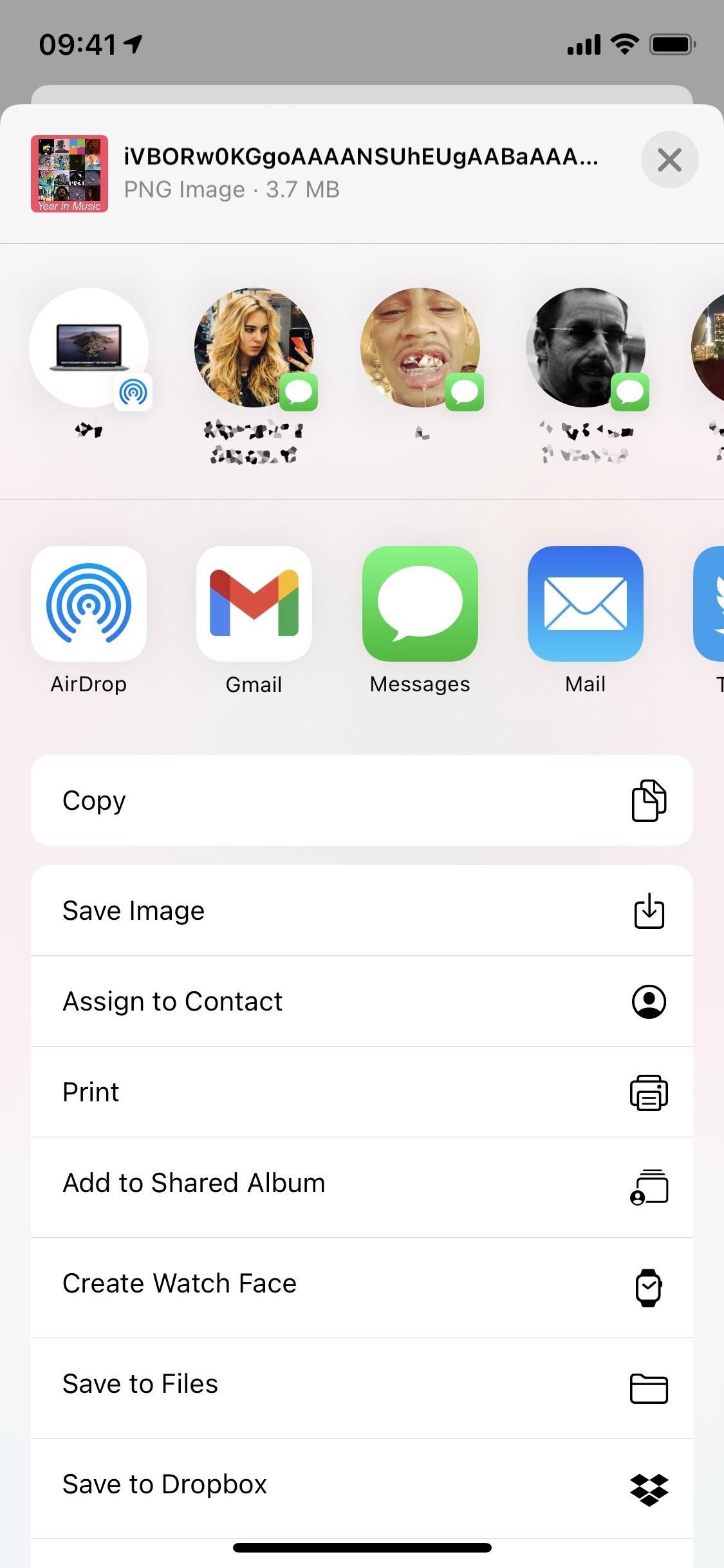This screenshot has height=1568, width=724.
Task: Open Mail to send the image
Action: 585,604
